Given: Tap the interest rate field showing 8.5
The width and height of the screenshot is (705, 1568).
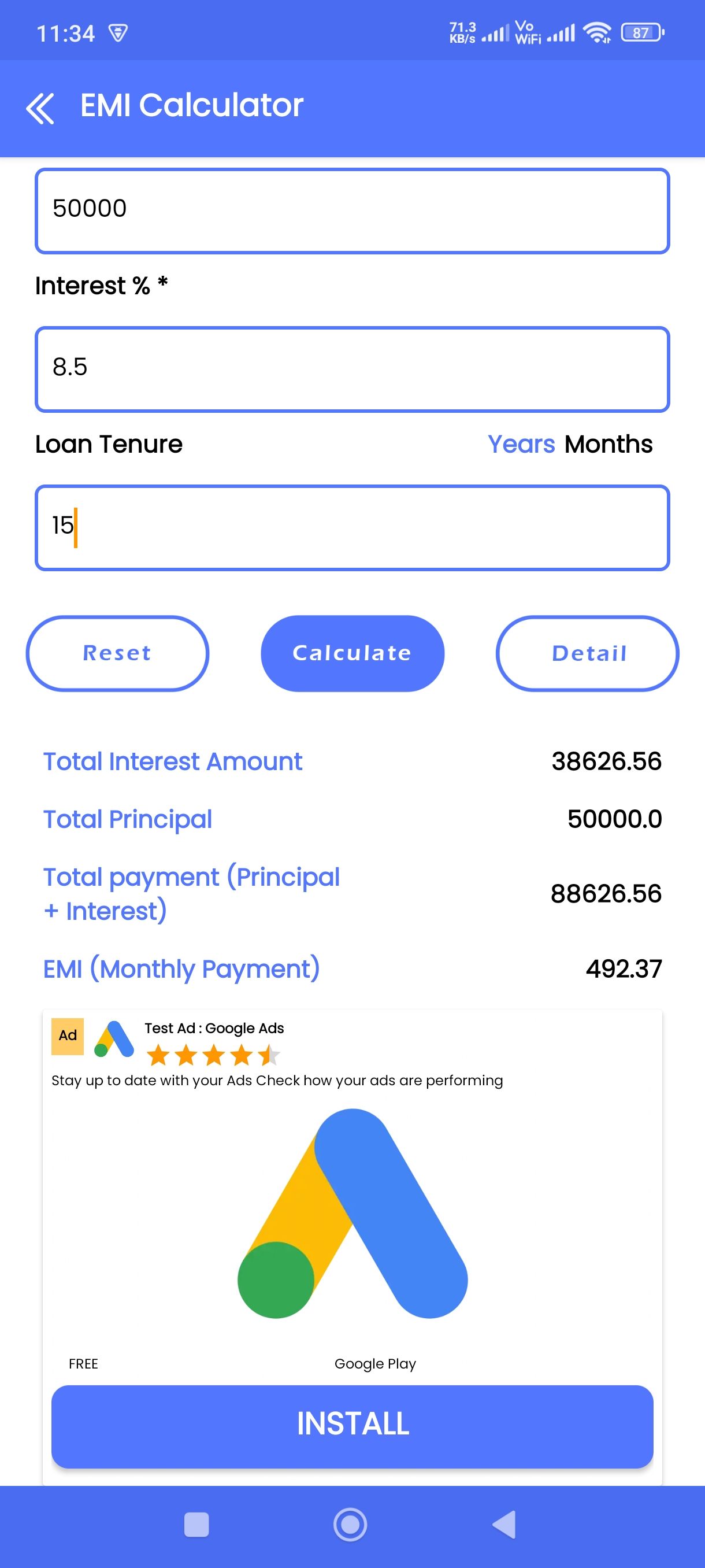Looking at the screenshot, I should point(352,369).
